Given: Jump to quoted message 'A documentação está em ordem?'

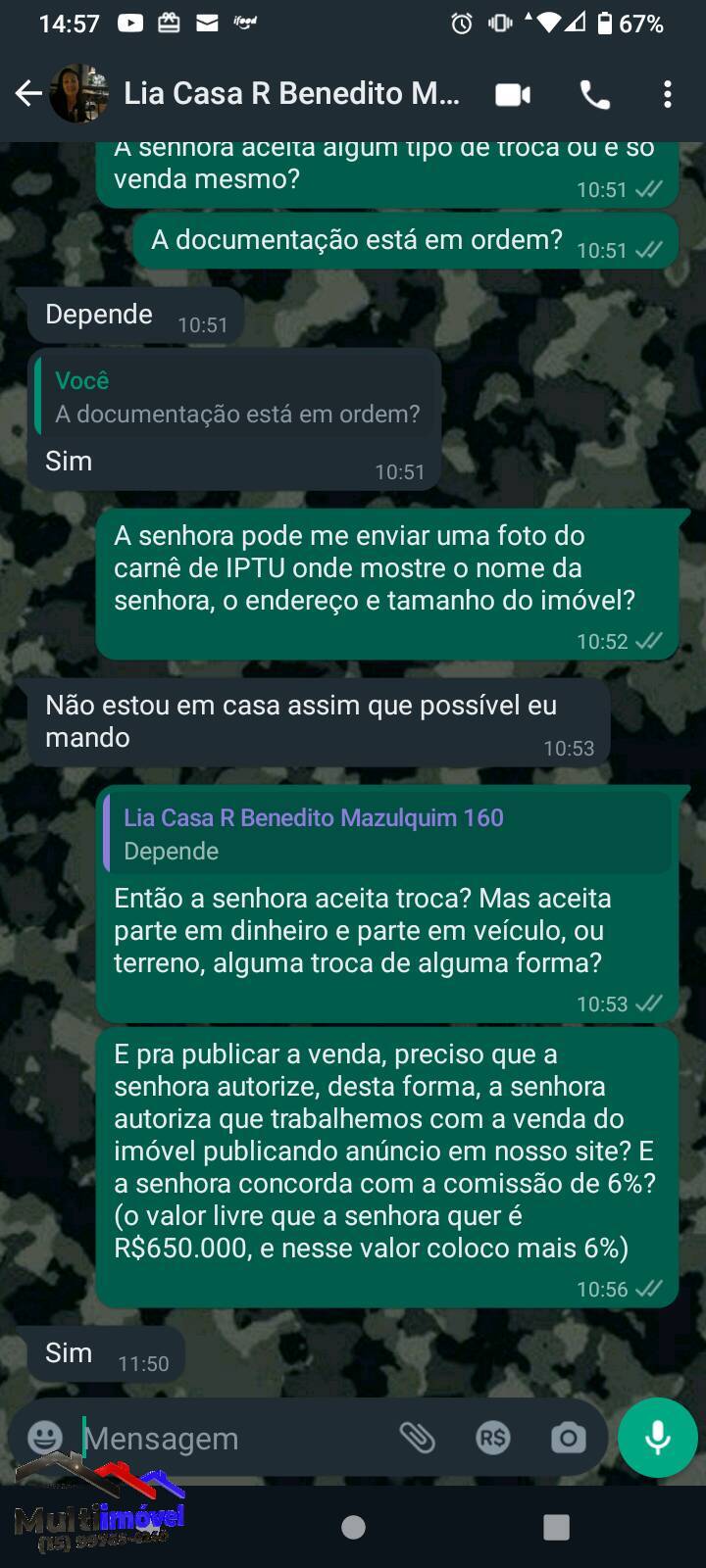Looking at the screenshot, I should [233, 397].
